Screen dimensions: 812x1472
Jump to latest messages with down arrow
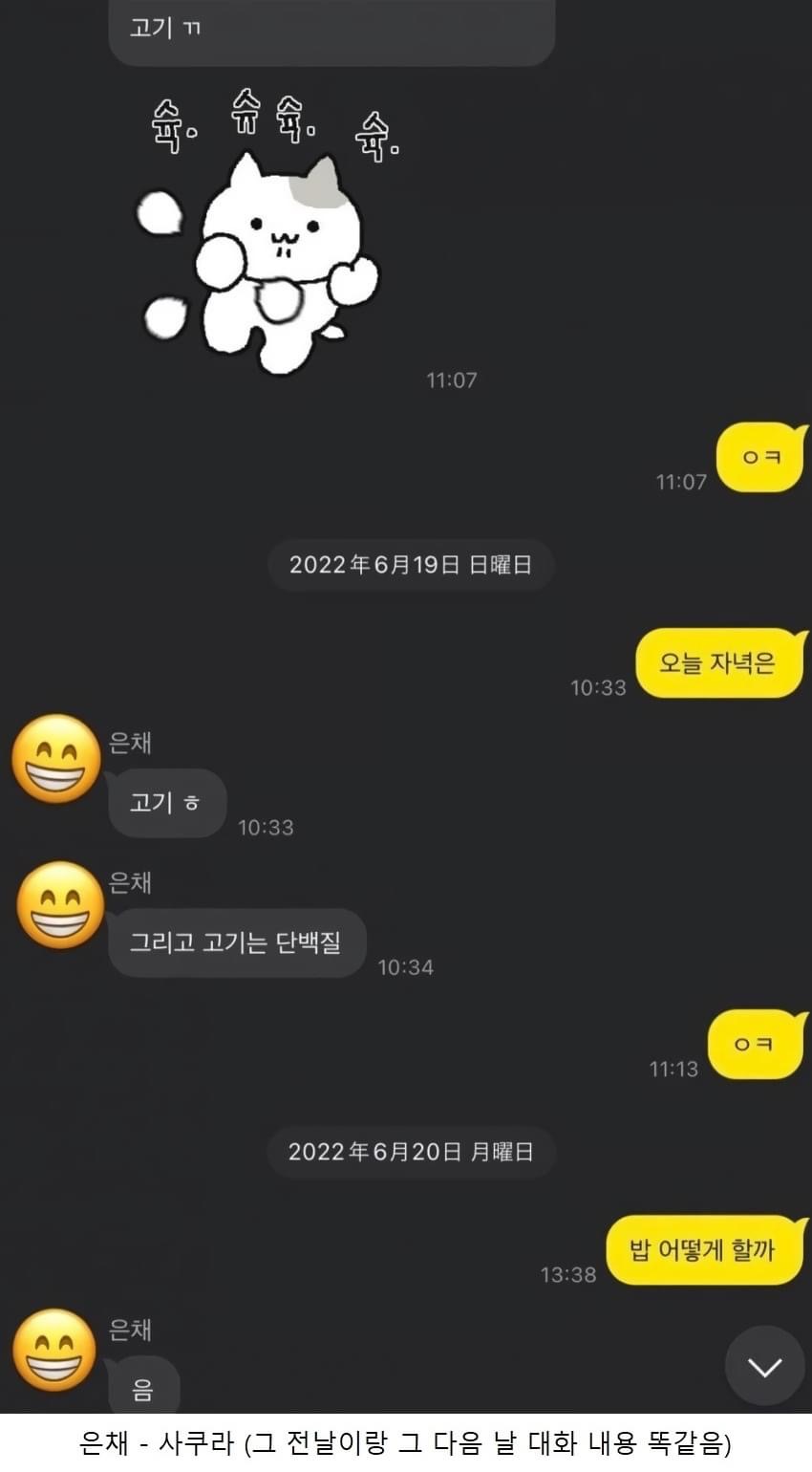point(764,1366)
